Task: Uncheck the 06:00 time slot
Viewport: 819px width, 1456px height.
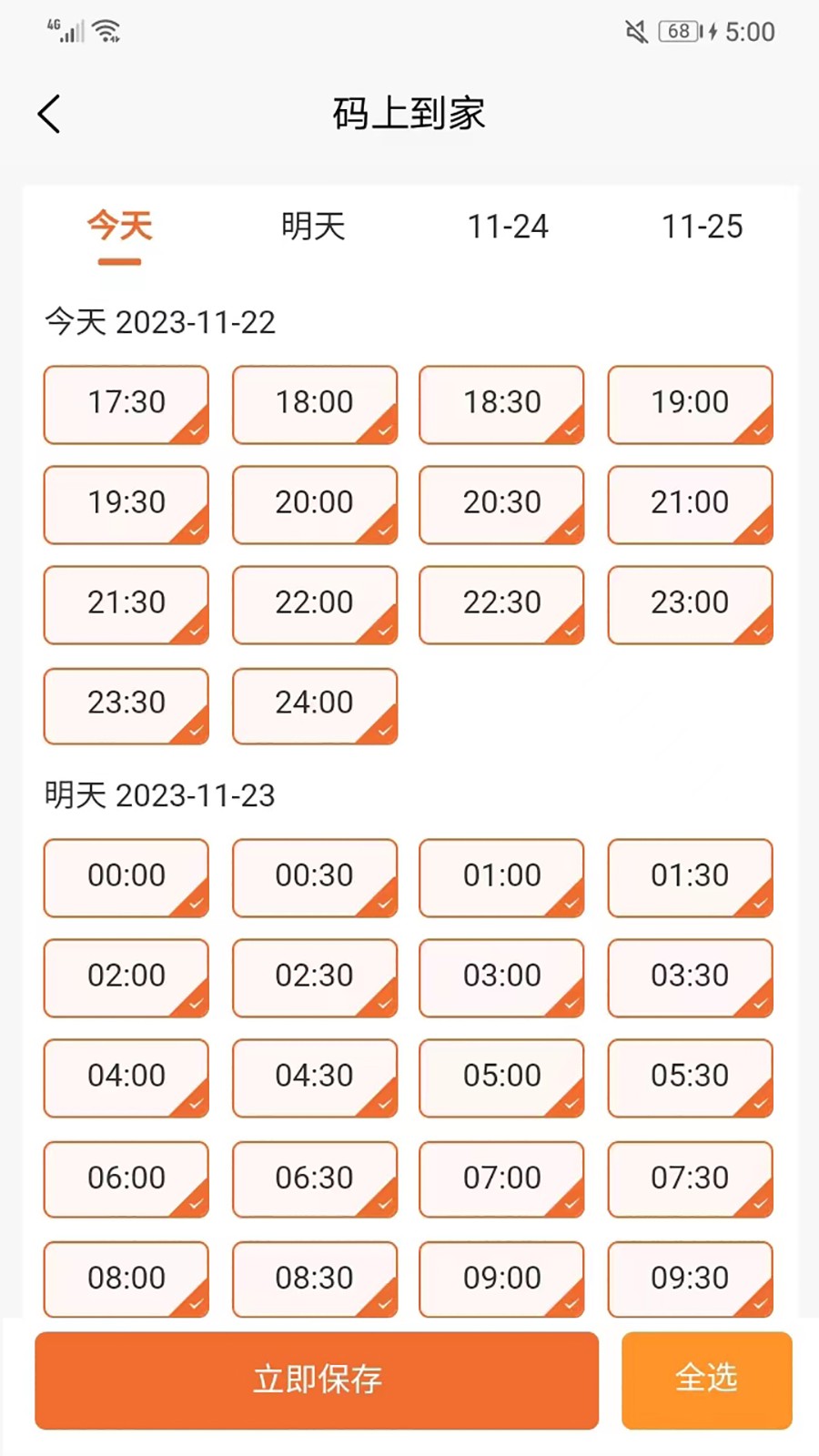Action: click(x=126, y=1179)
